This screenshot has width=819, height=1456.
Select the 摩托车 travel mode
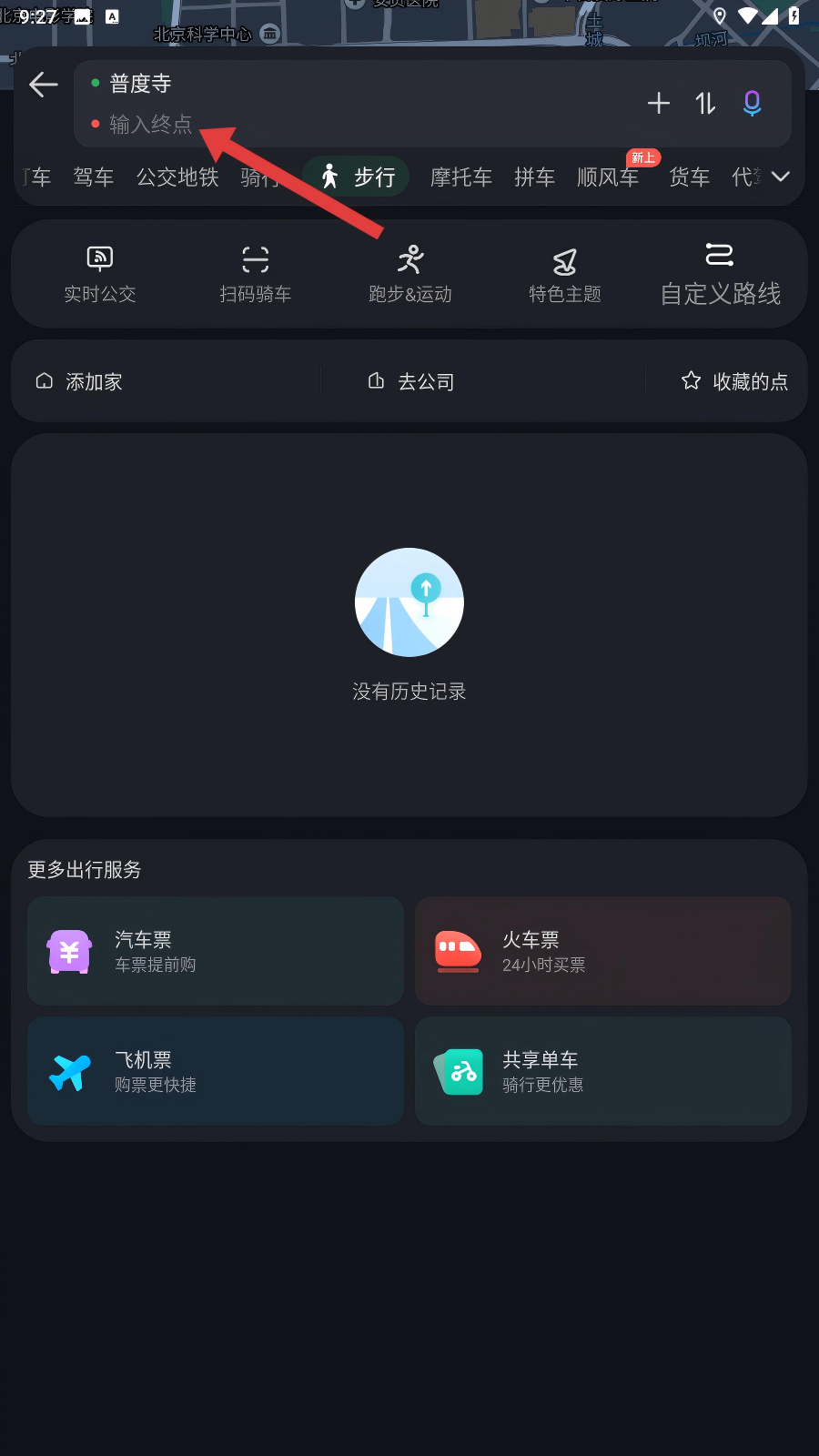coord(461,177)
